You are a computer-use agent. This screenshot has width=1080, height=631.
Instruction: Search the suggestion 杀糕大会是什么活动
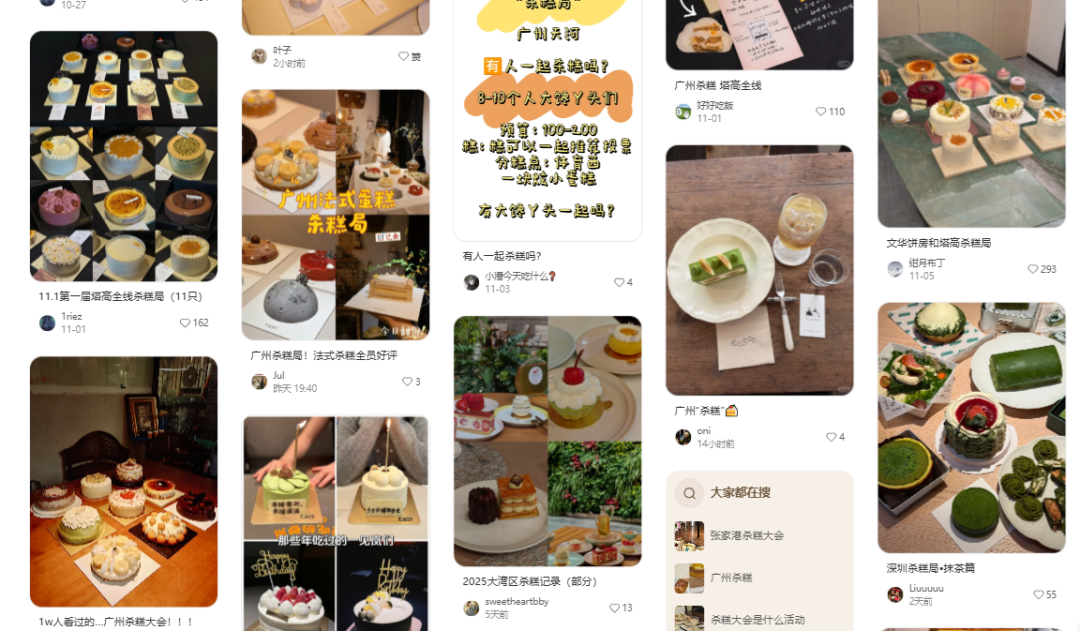757,619
